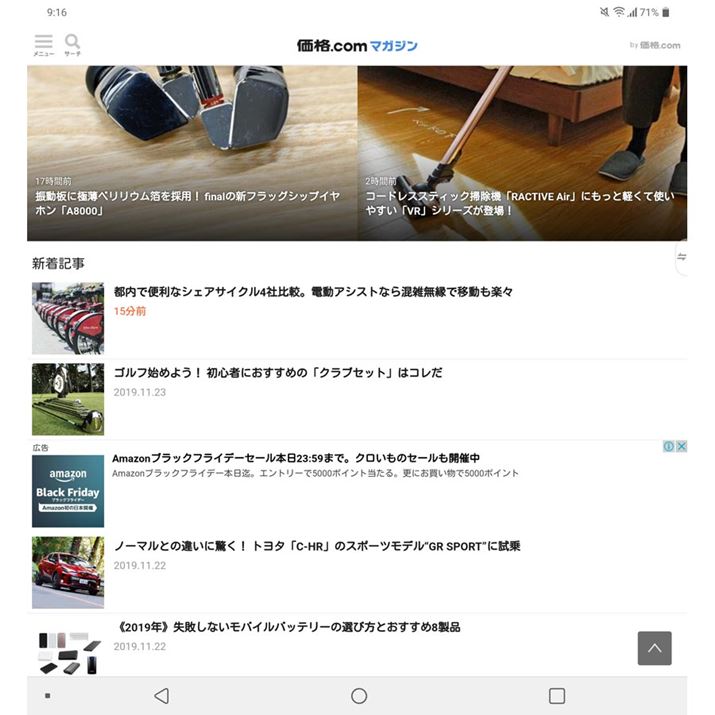Go back with system back button
Image resolution: width=715 pixels, height=715 pixels.
(161, 696)
